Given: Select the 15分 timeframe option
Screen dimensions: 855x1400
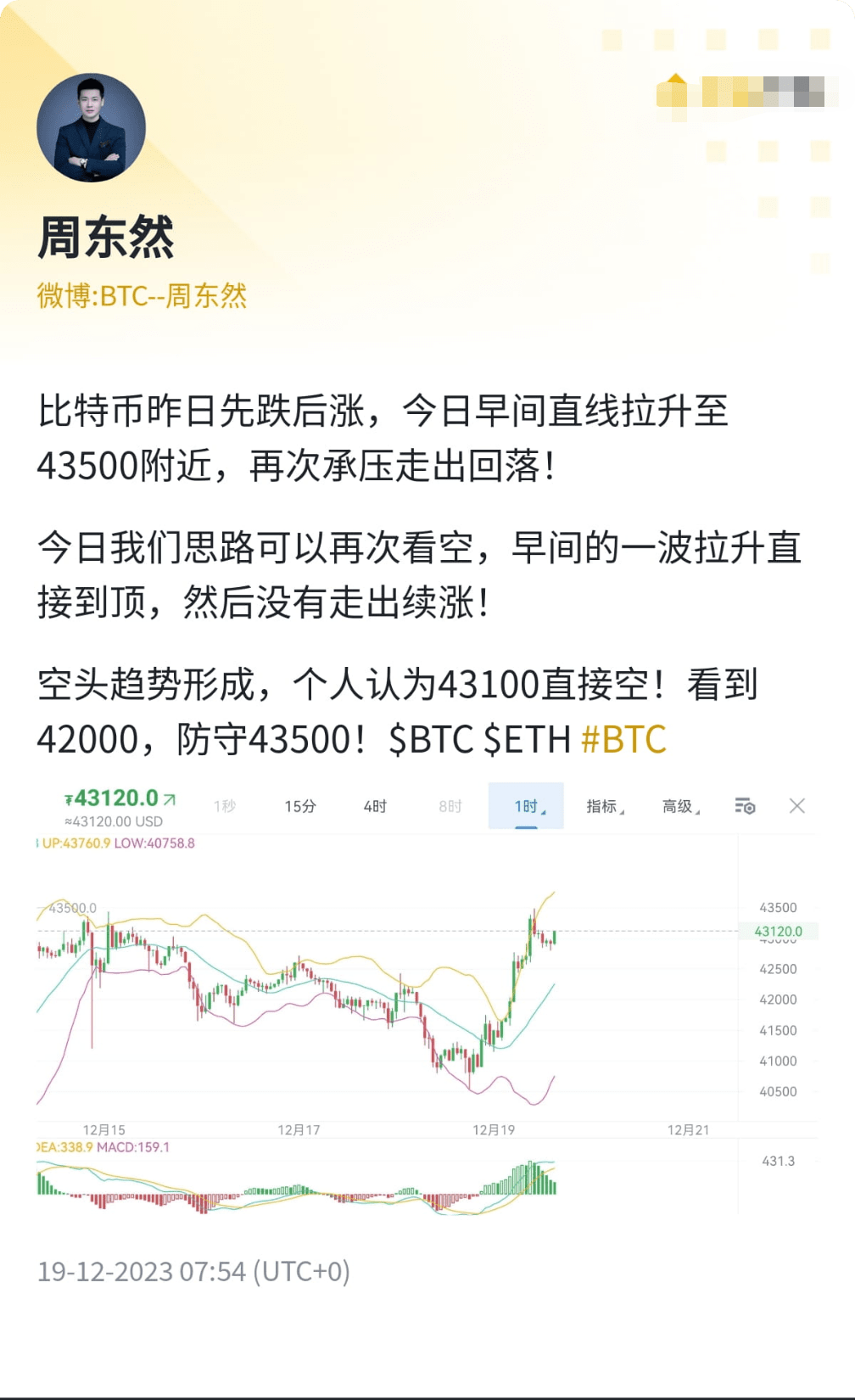Looking at the screenshot, I should (299, 806).
